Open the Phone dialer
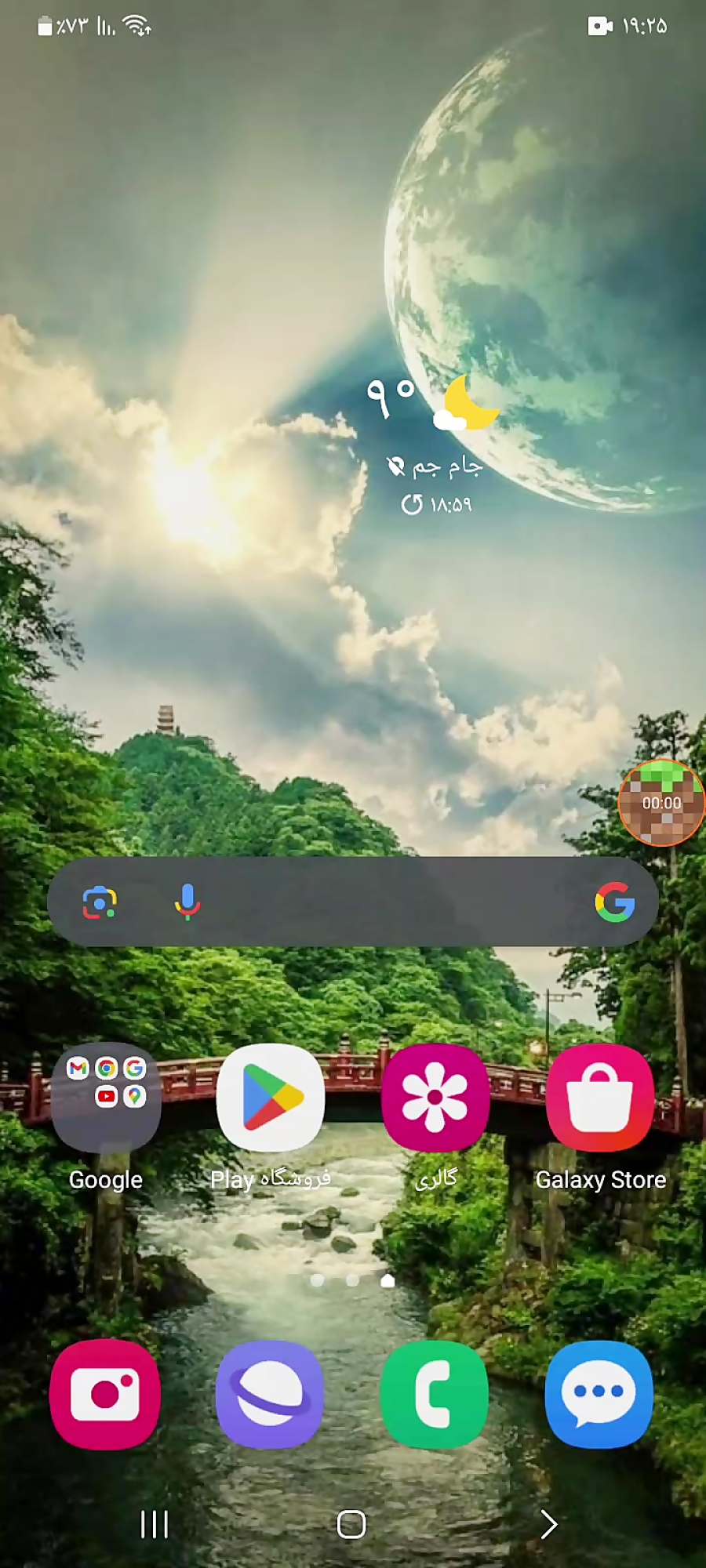This screenshot has width=706, height=1568. click(435, 1394)
